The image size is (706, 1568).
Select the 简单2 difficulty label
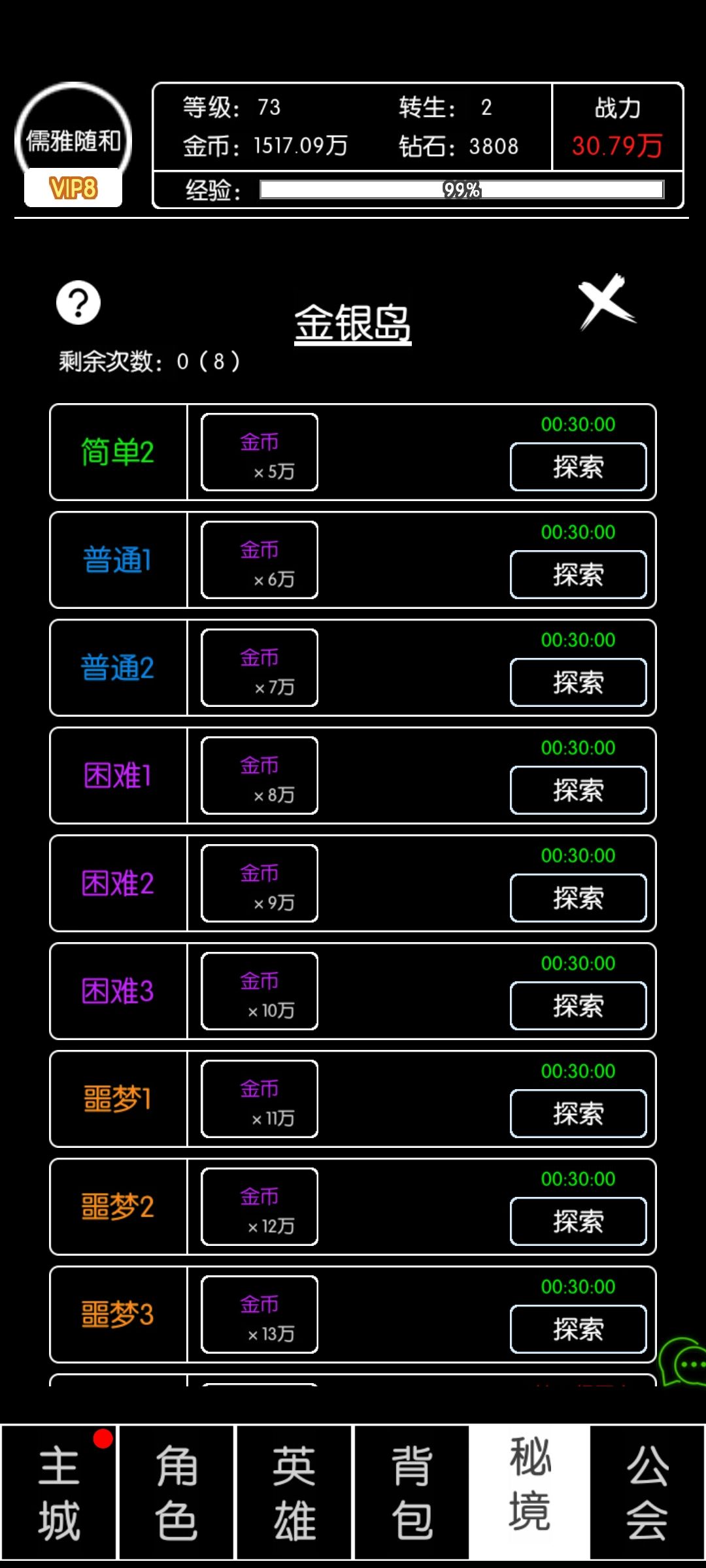coord(118,451)
